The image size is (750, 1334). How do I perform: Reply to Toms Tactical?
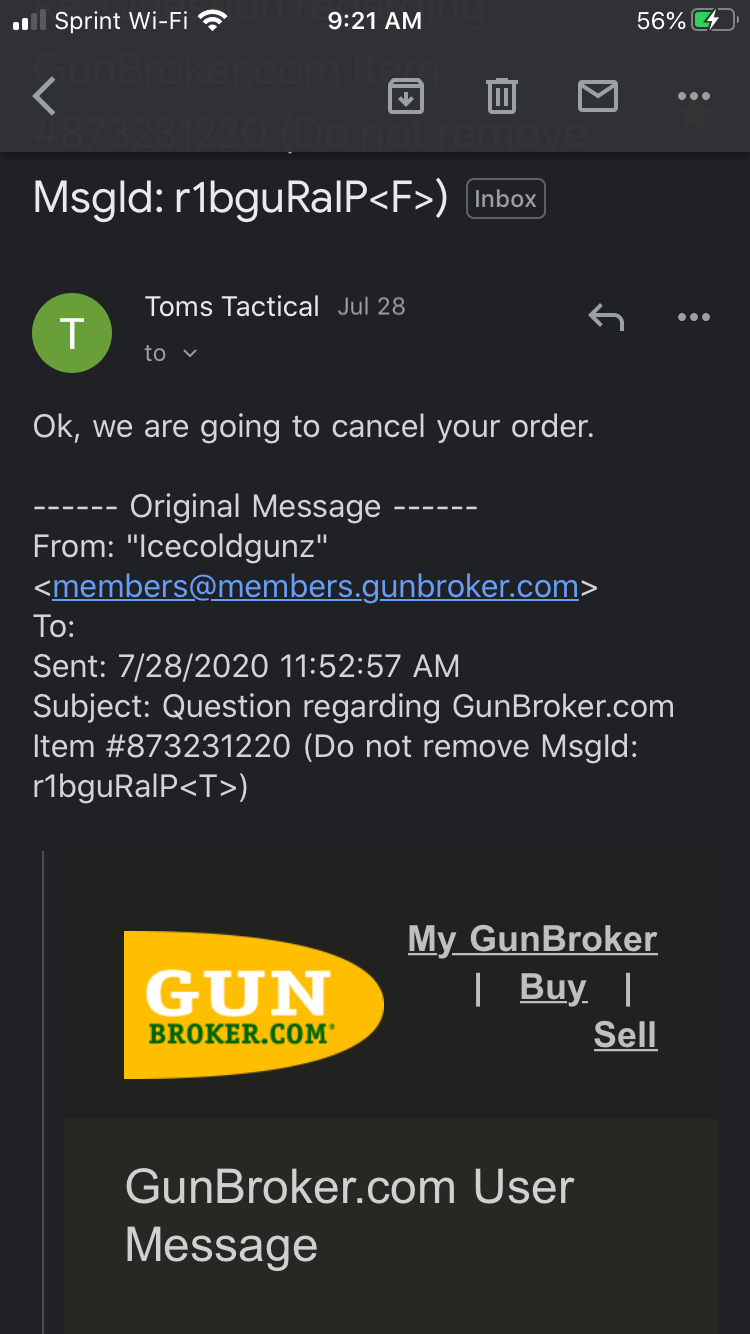pyautogui.click(x=606, y=318)
